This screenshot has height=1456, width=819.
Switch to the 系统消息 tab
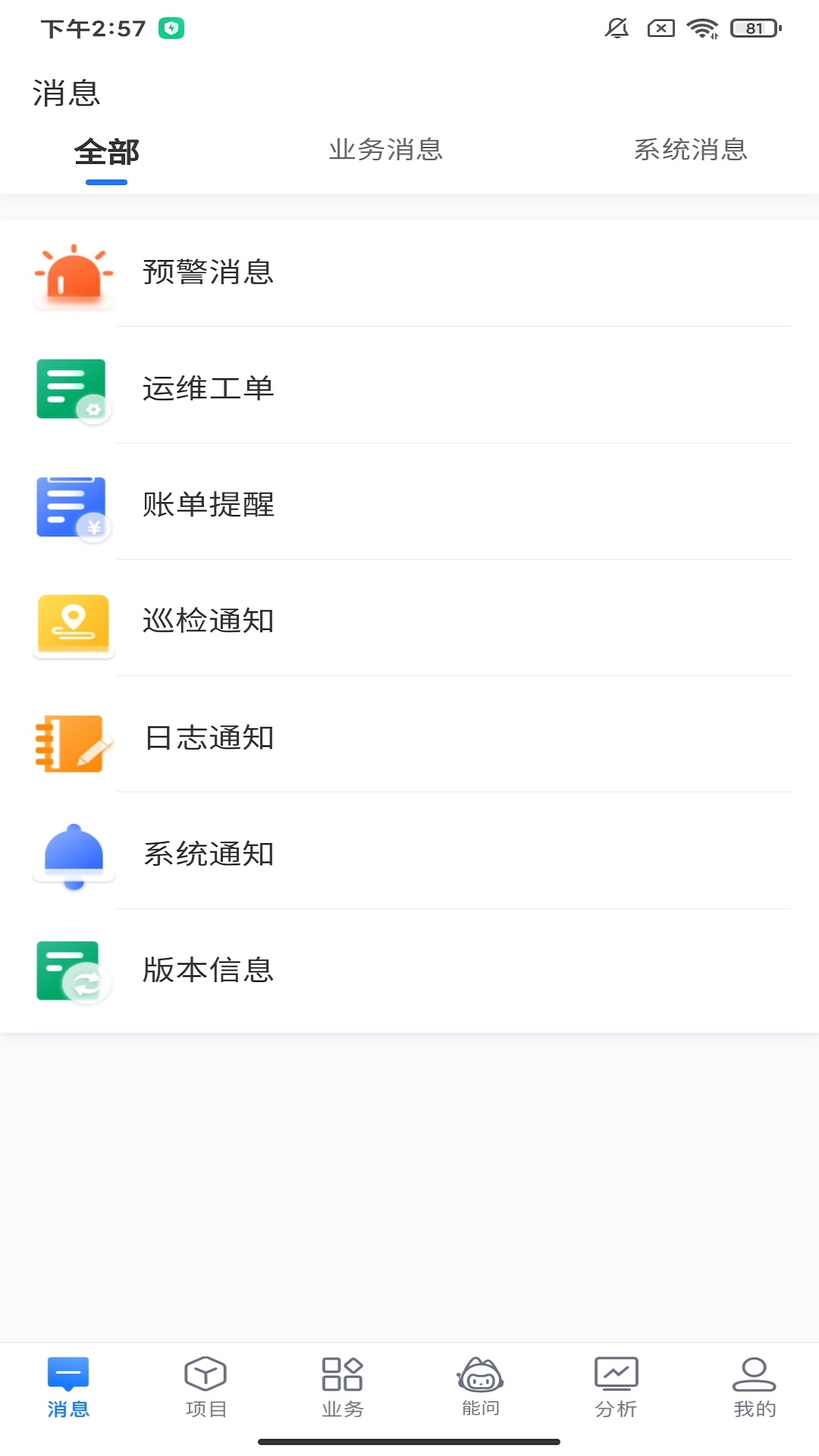point(691,150)
